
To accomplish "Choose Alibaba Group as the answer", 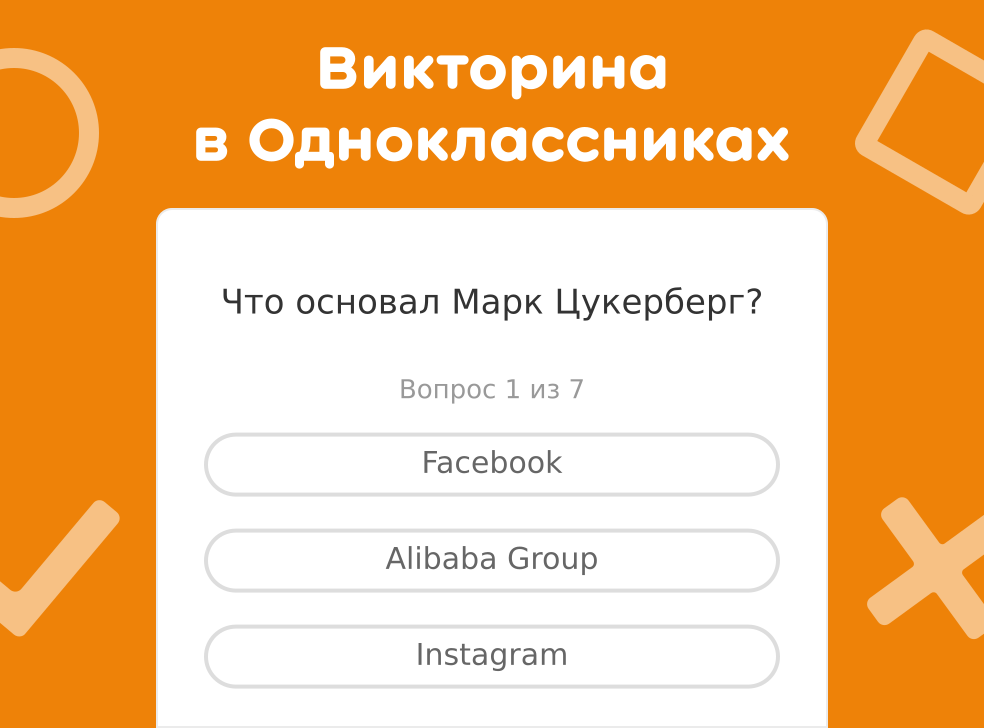I will pyautogui.click(x=491, y=560).
